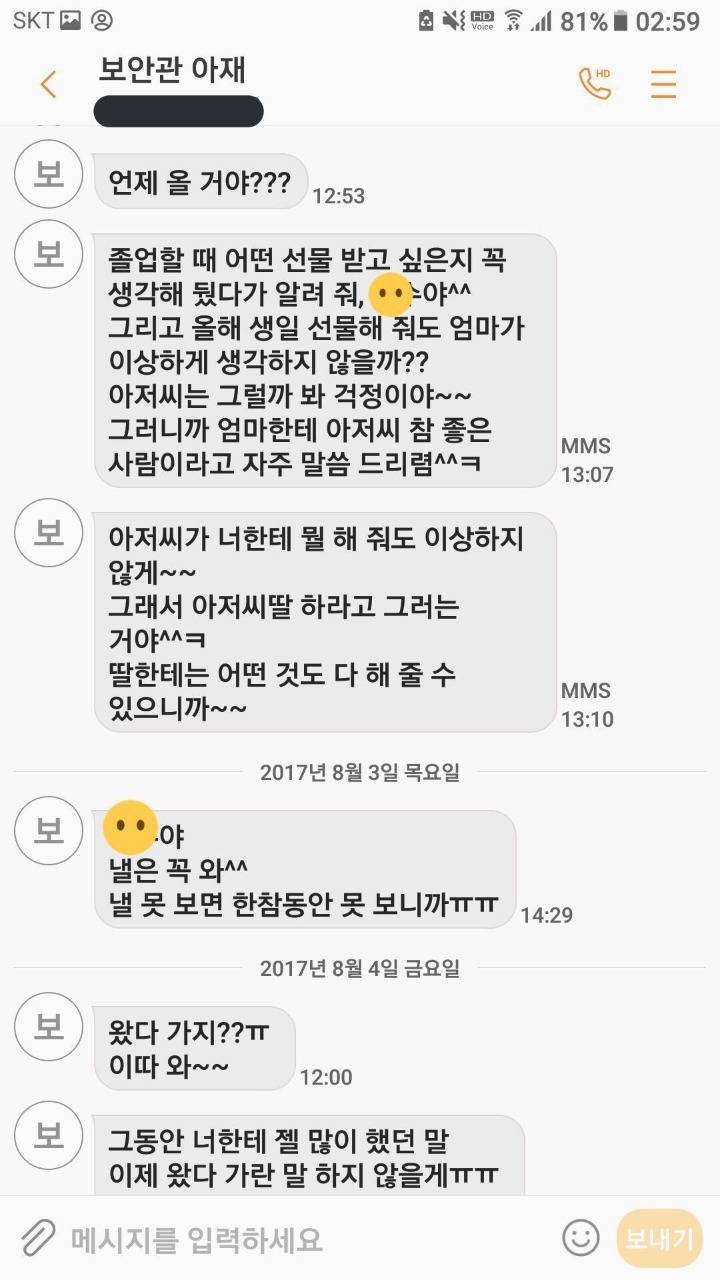
Task: Open the emoji smiley icon near input
Action: coord(578,1236)
